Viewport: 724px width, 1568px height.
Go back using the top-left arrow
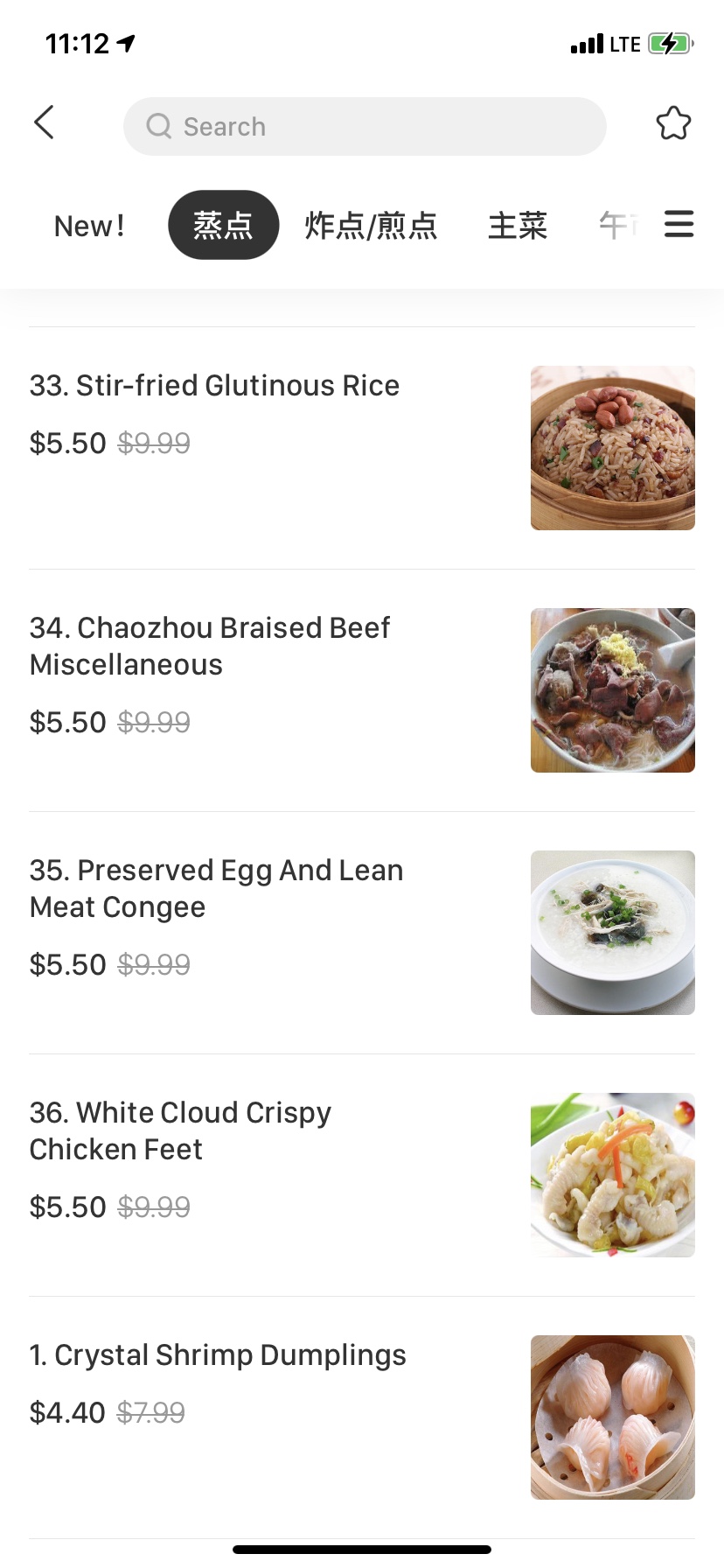[x=45, y=123]
